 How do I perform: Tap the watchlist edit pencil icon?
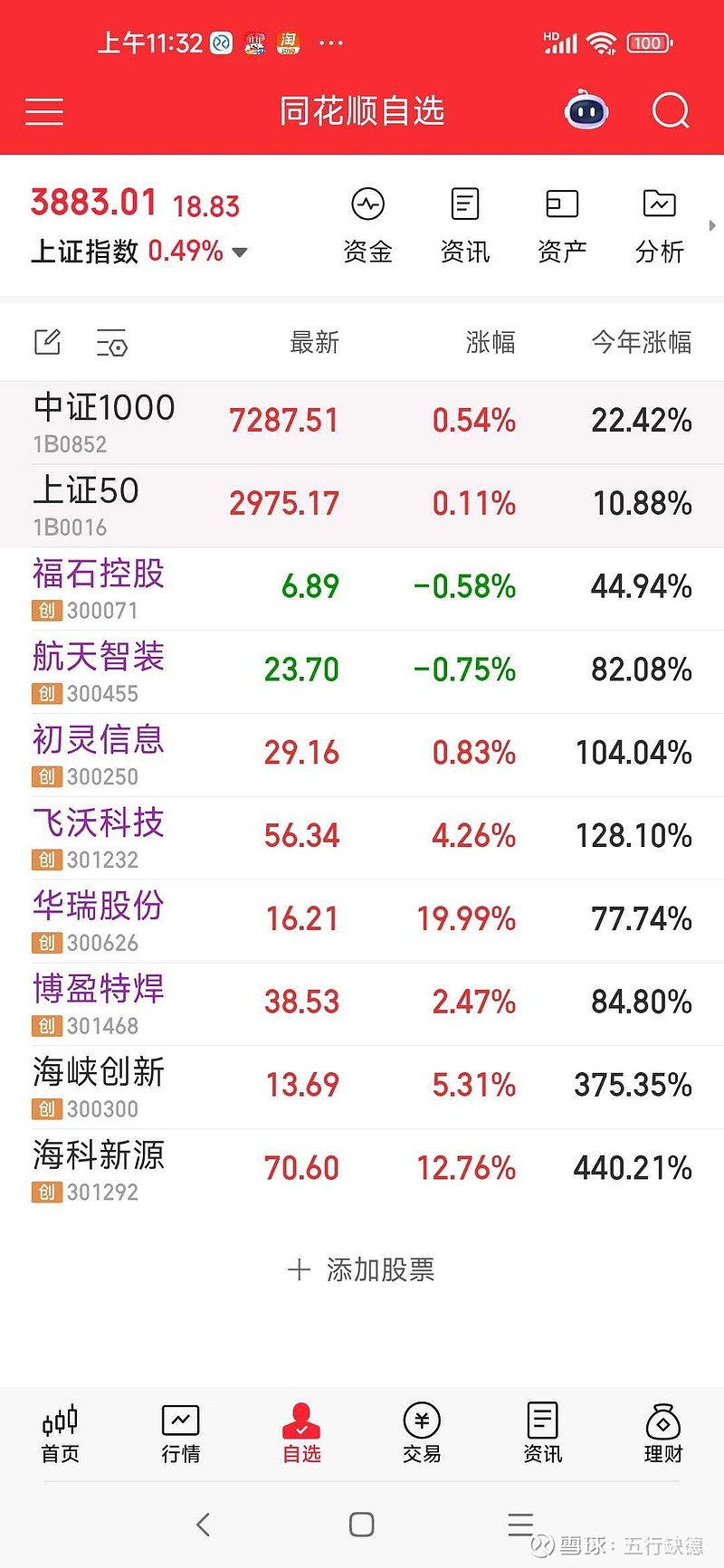(x=46, y=342)
